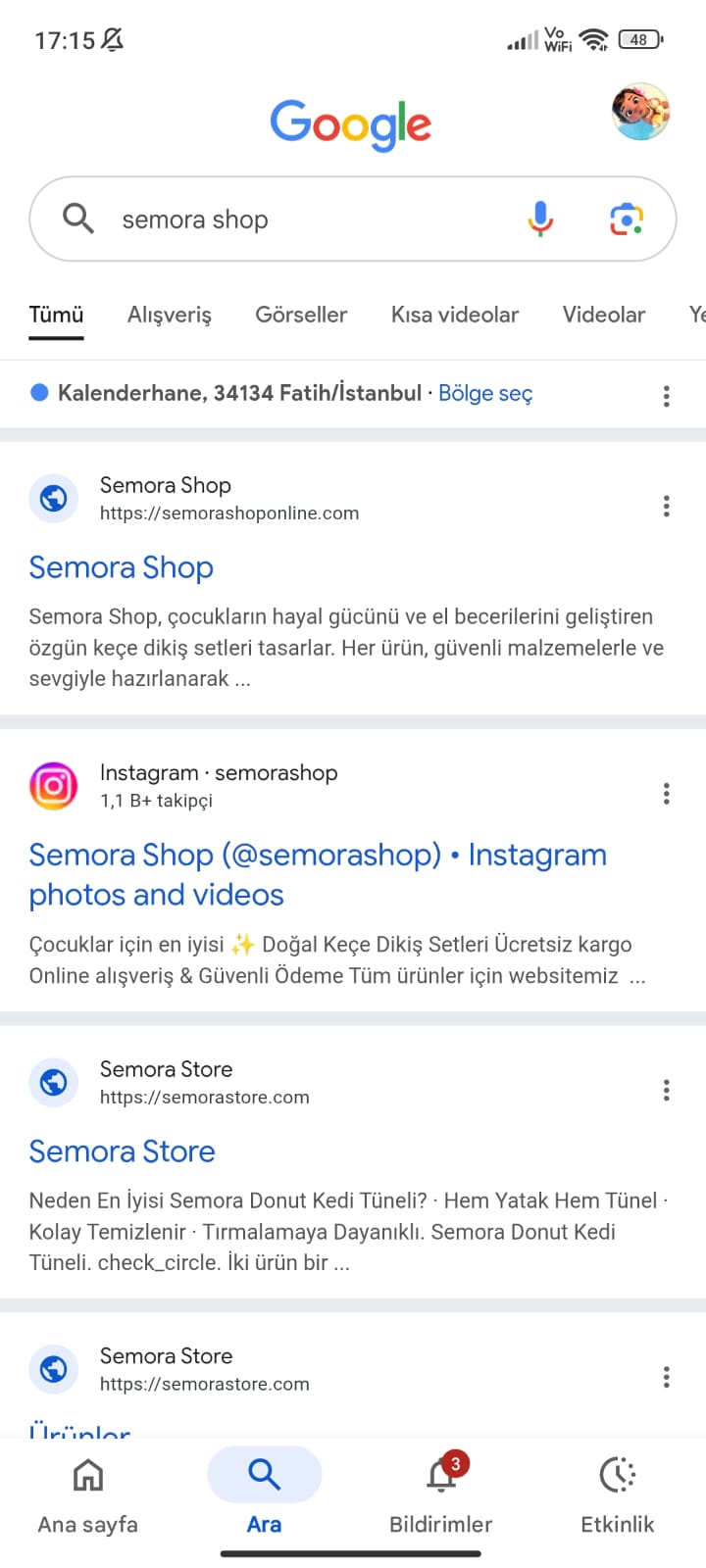Switch to the Alışveriş tab
Image resolution: width=706 pixels, height=1568 pixels.
point(170,315)
